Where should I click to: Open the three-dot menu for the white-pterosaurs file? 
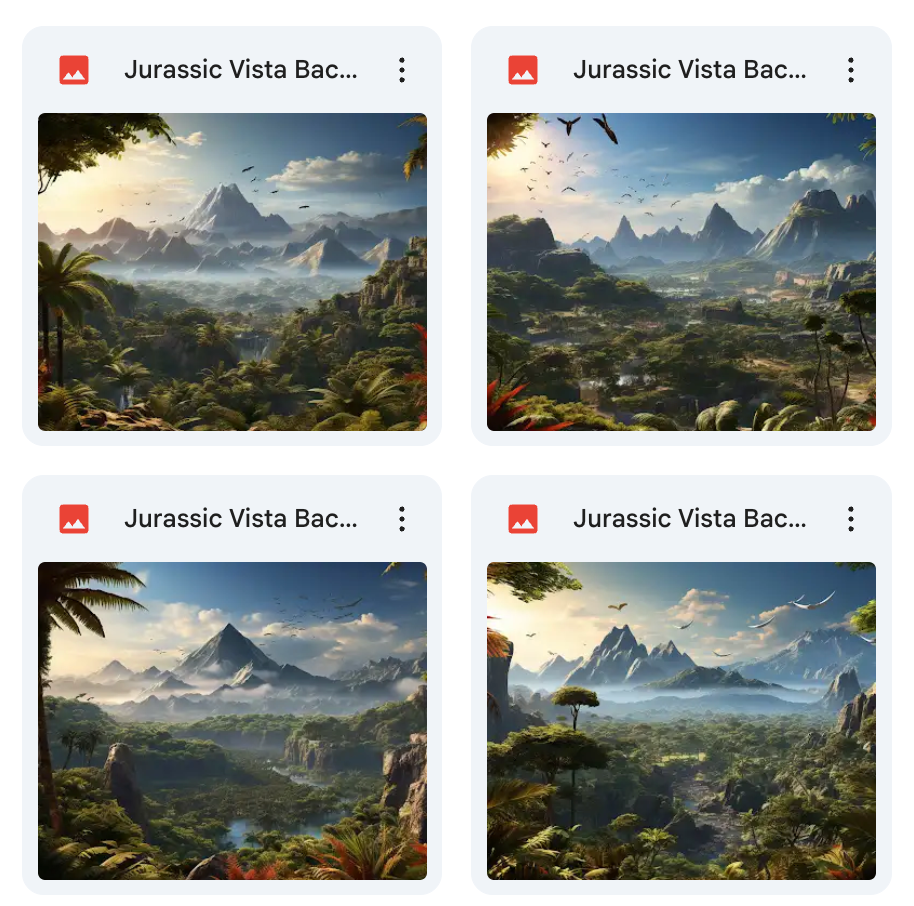pyautogui.click(x=850, y=519)
